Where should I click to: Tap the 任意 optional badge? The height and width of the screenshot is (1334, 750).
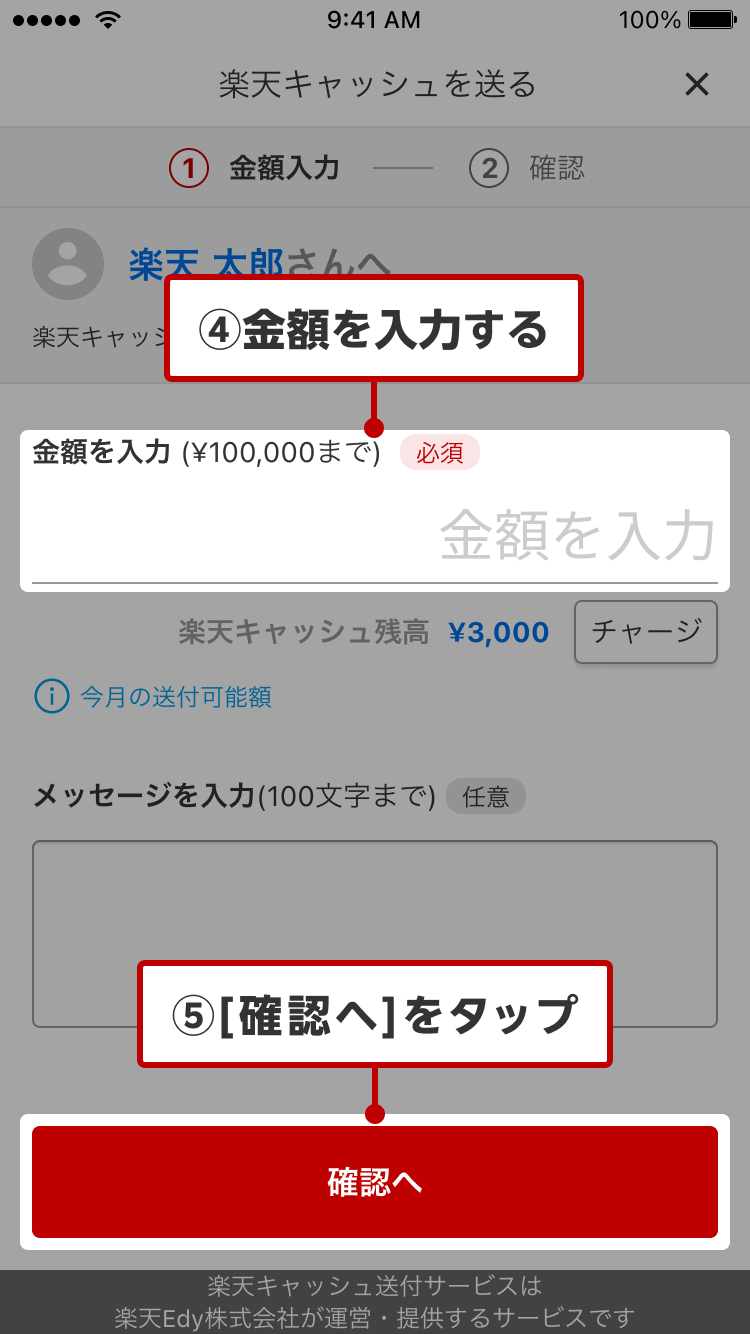tap(486, 796)
